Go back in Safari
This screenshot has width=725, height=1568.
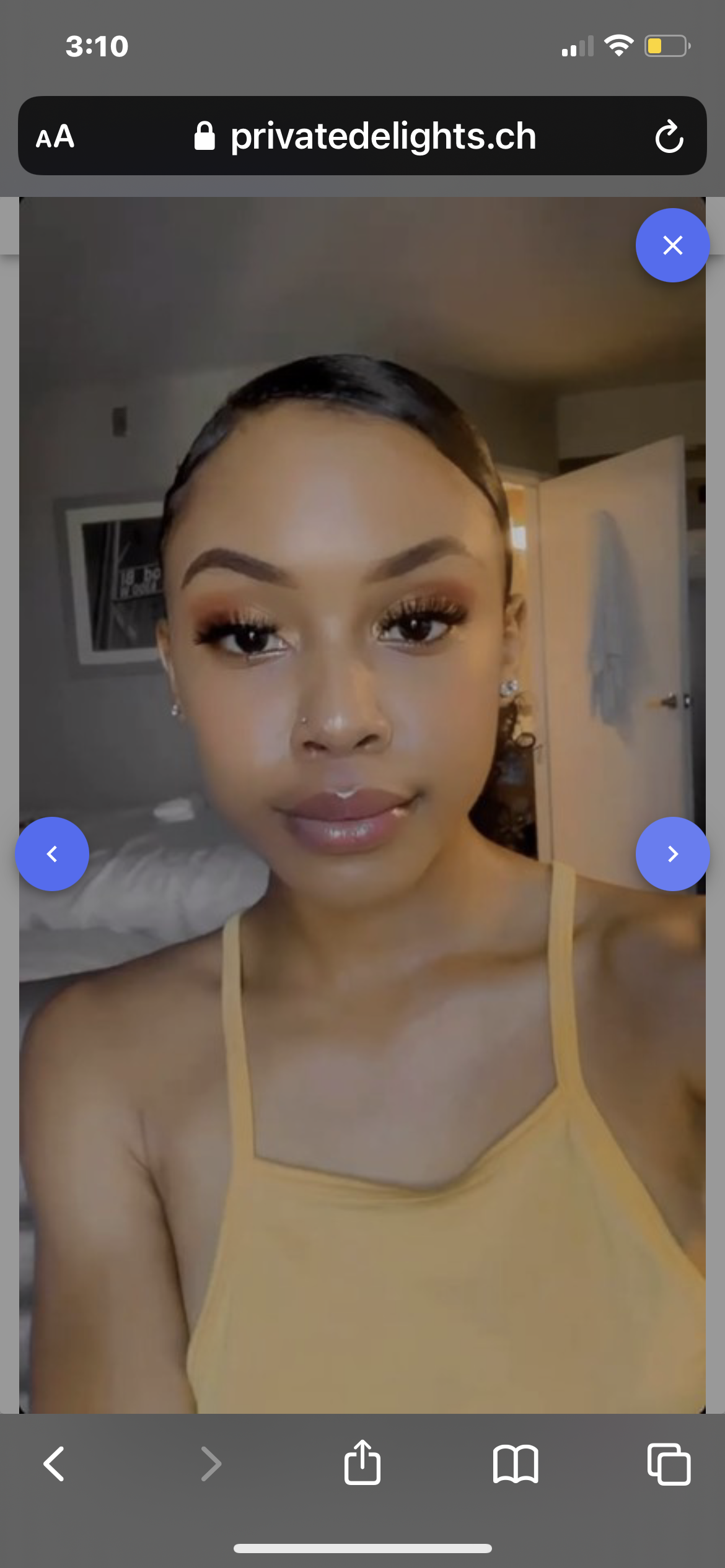click(x=54, y=1464)
